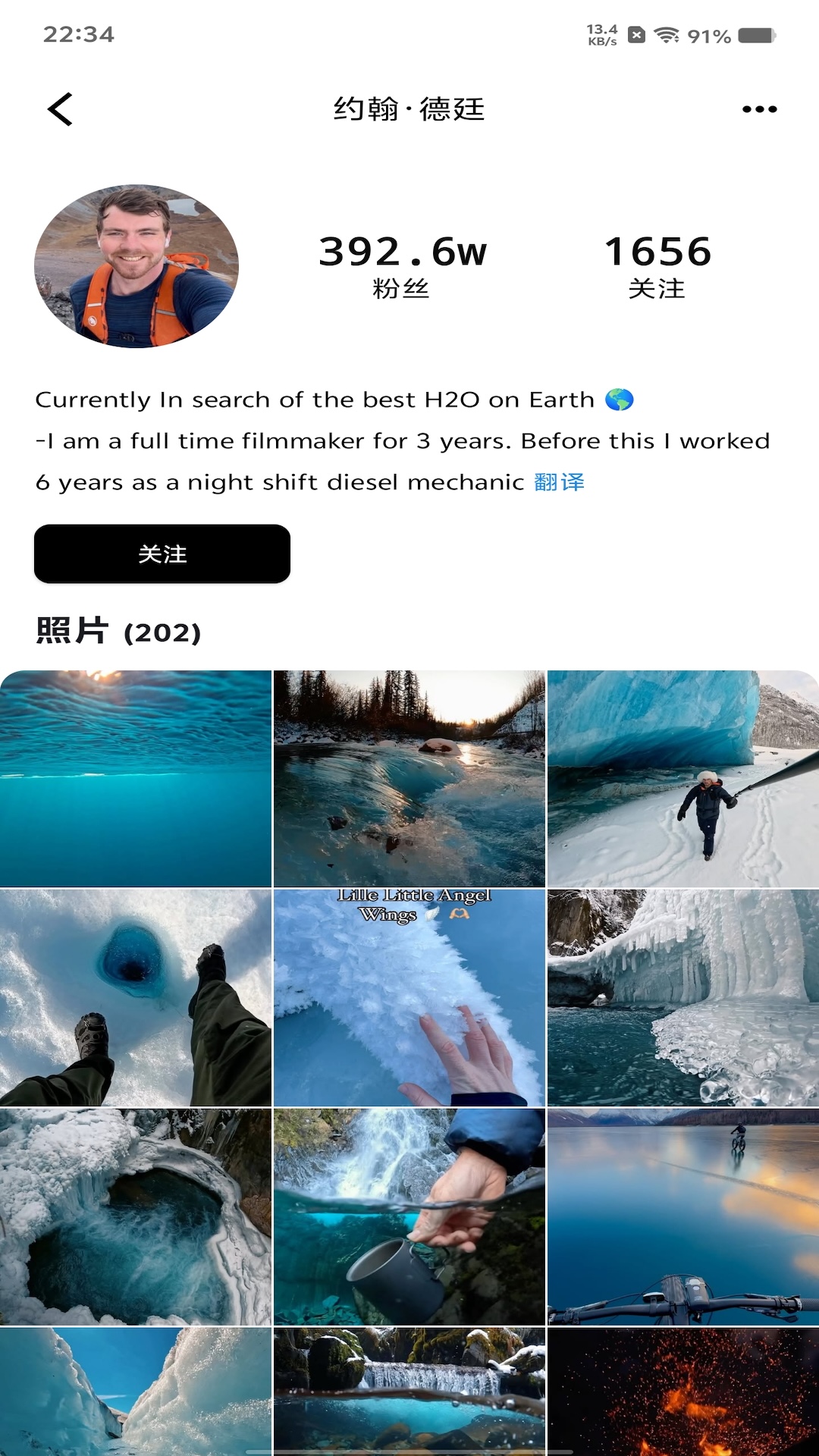This screenshot has height=1456, width=819.
Task: Open the small cascade over mossy rocks photo
Action: click(409, 1392)
